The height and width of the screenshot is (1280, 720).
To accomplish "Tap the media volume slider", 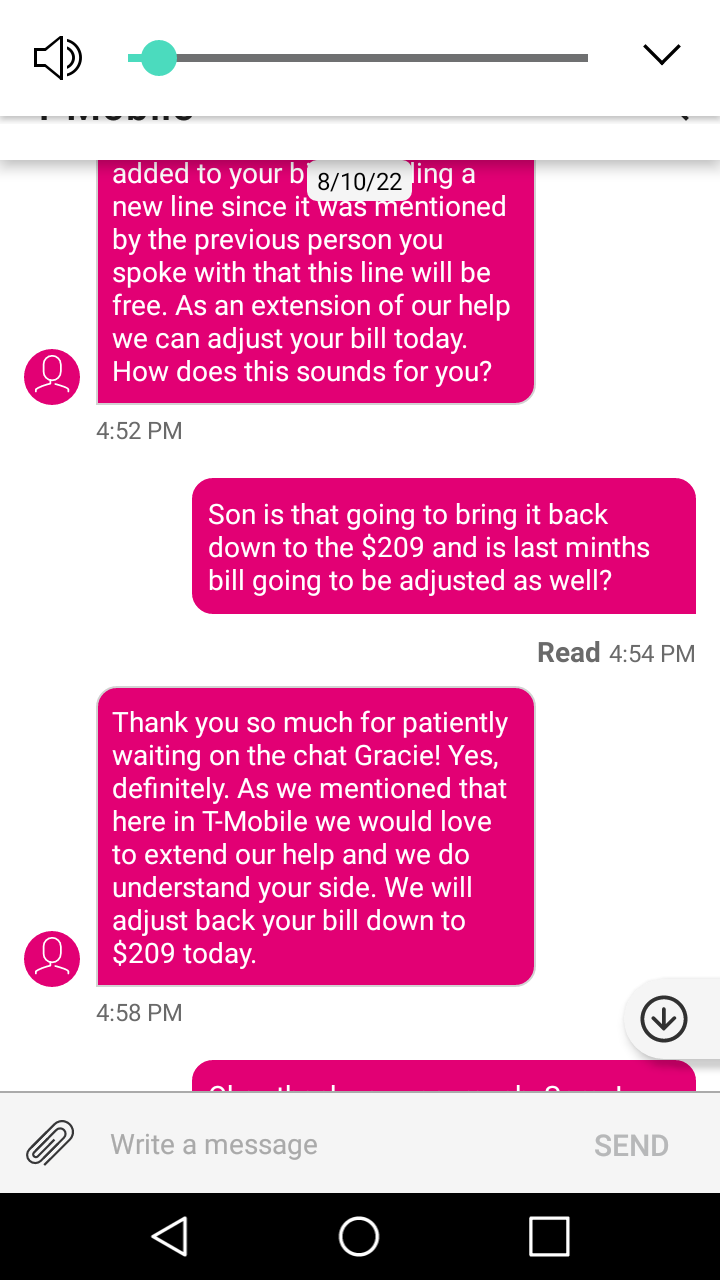I will pyautogui.click(x=358, y=58).
